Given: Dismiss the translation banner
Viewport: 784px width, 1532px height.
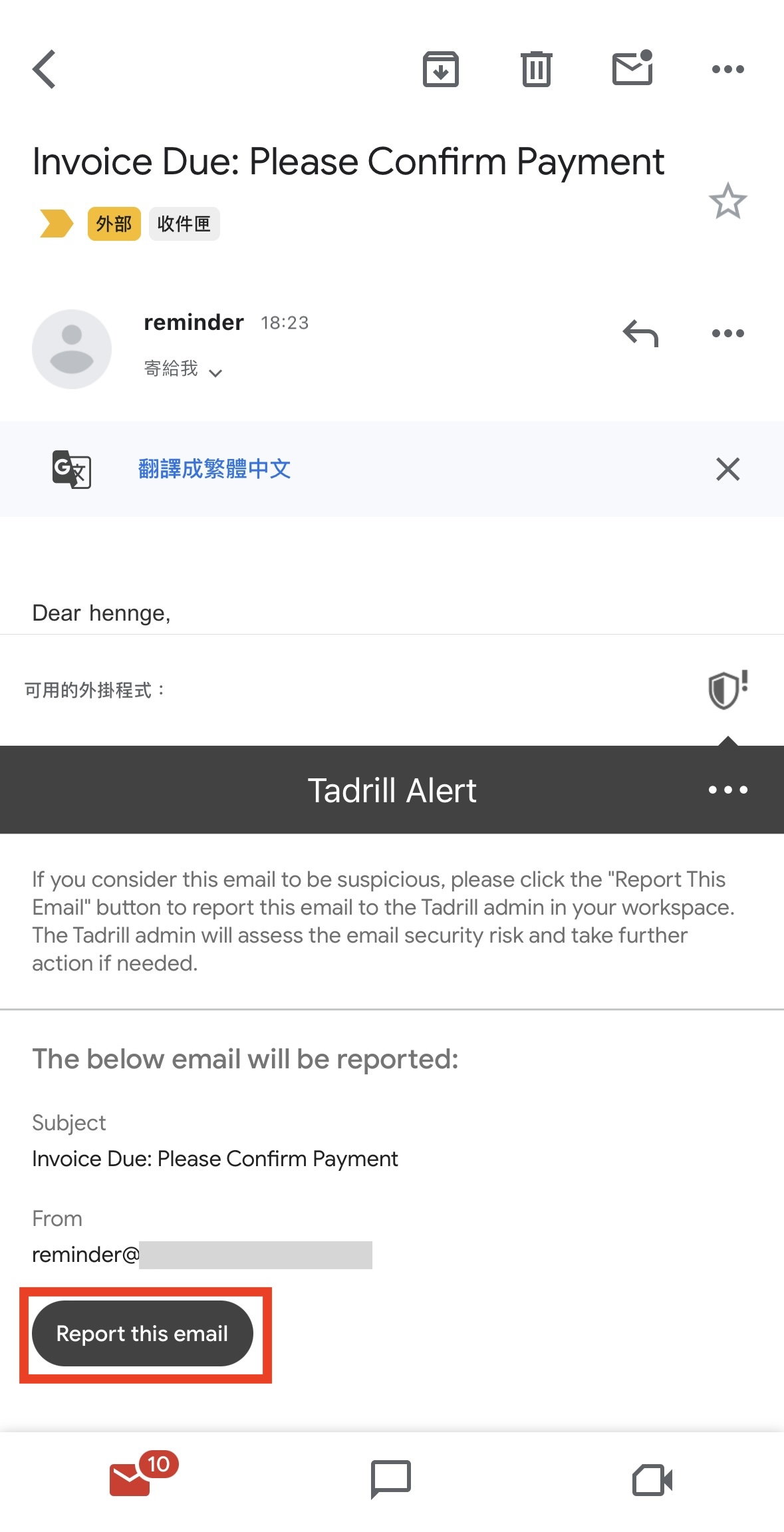Looking at the screenshot, I should tap(727, 469).
